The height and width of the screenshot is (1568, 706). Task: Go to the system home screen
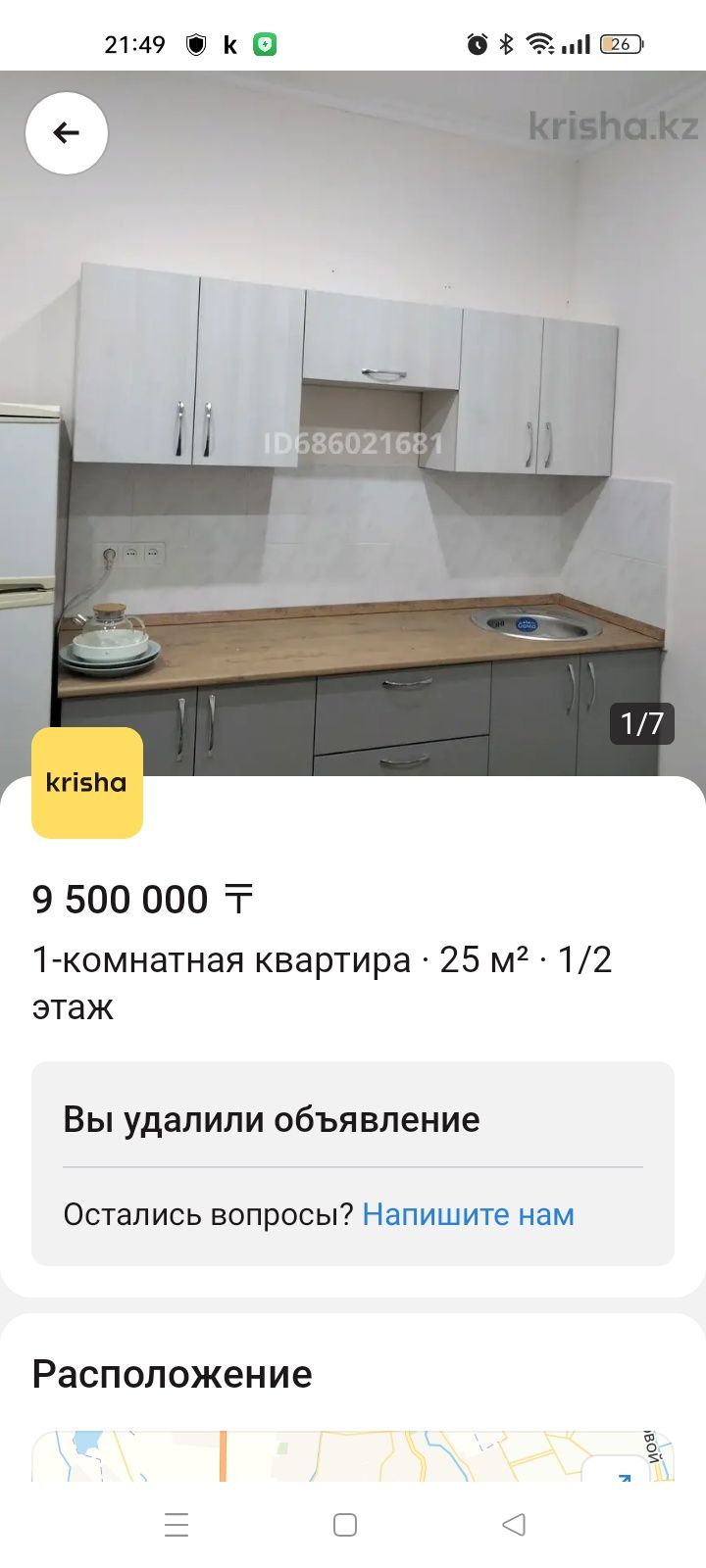[345, 1525]
